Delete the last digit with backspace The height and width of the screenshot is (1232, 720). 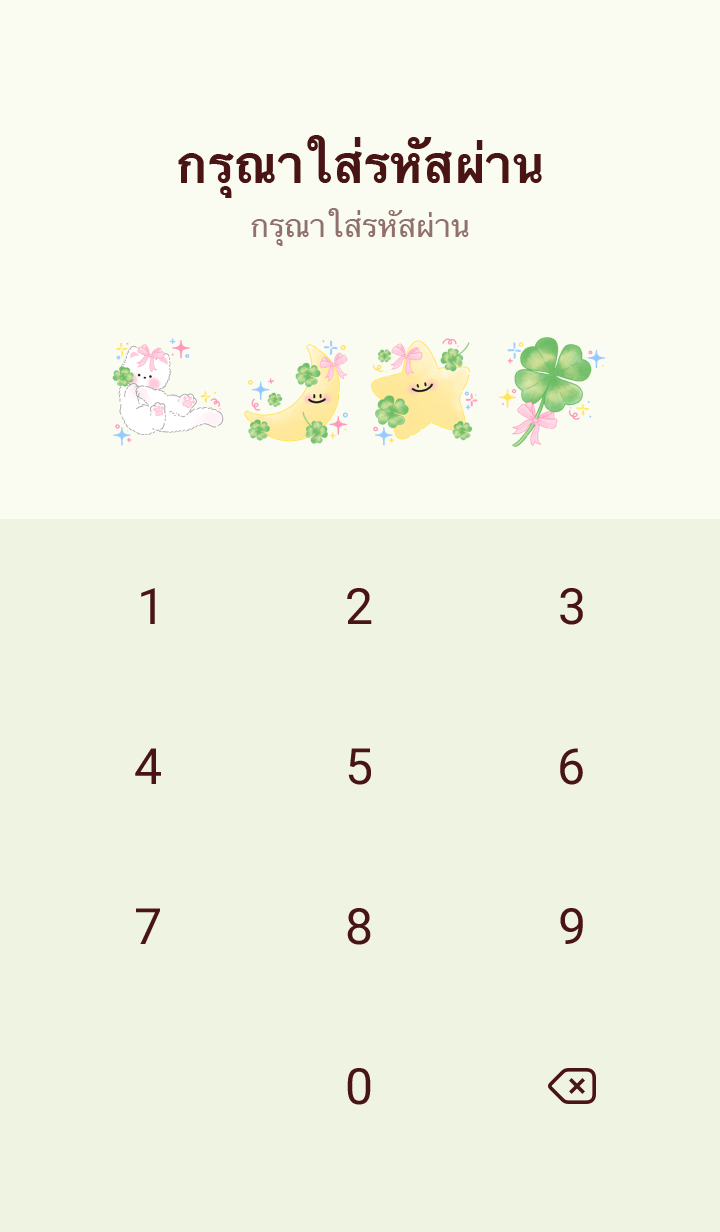[x=572, y=1086]
